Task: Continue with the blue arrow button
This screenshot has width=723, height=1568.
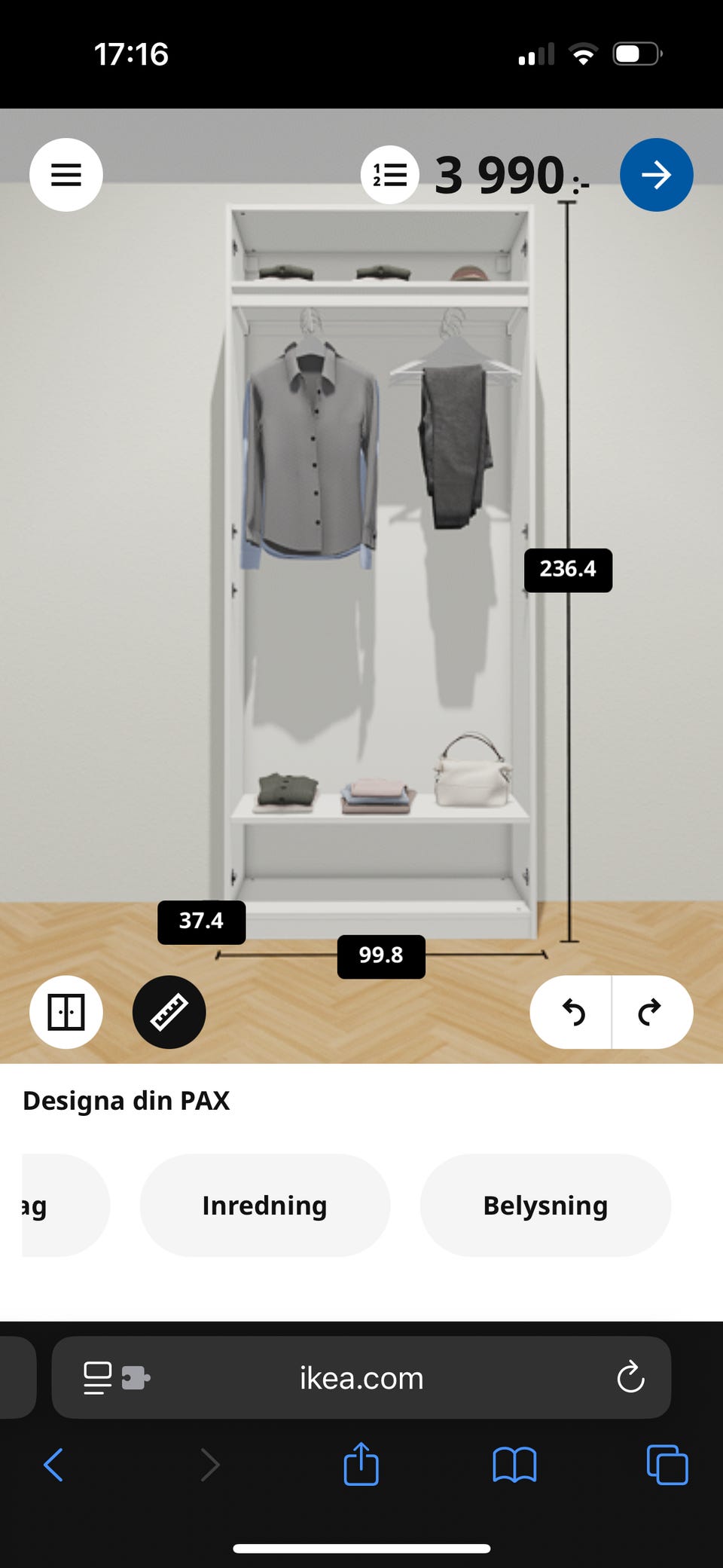Action: (657, 175)
